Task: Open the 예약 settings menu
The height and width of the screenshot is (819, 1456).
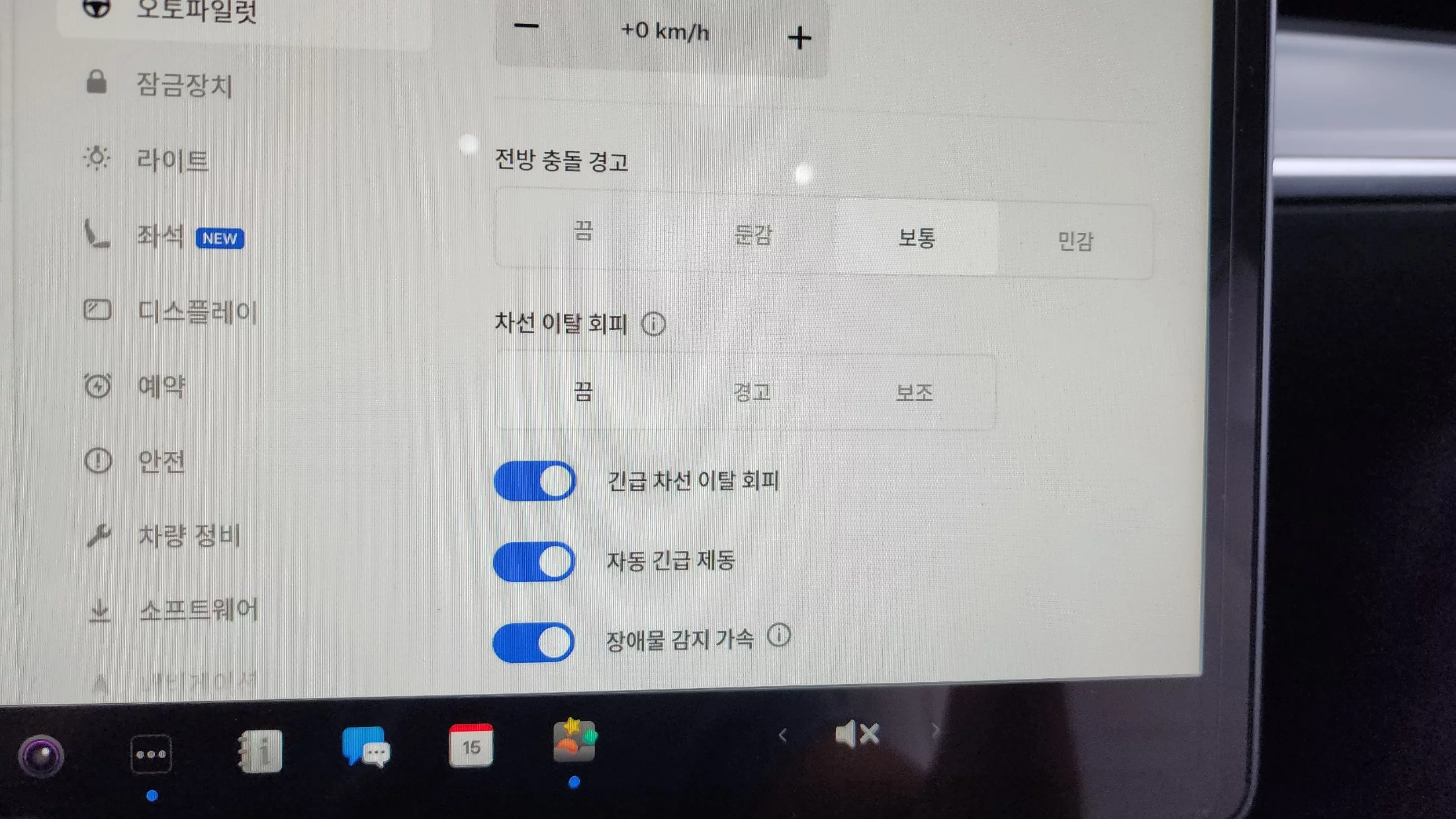Action: [161, 386]
